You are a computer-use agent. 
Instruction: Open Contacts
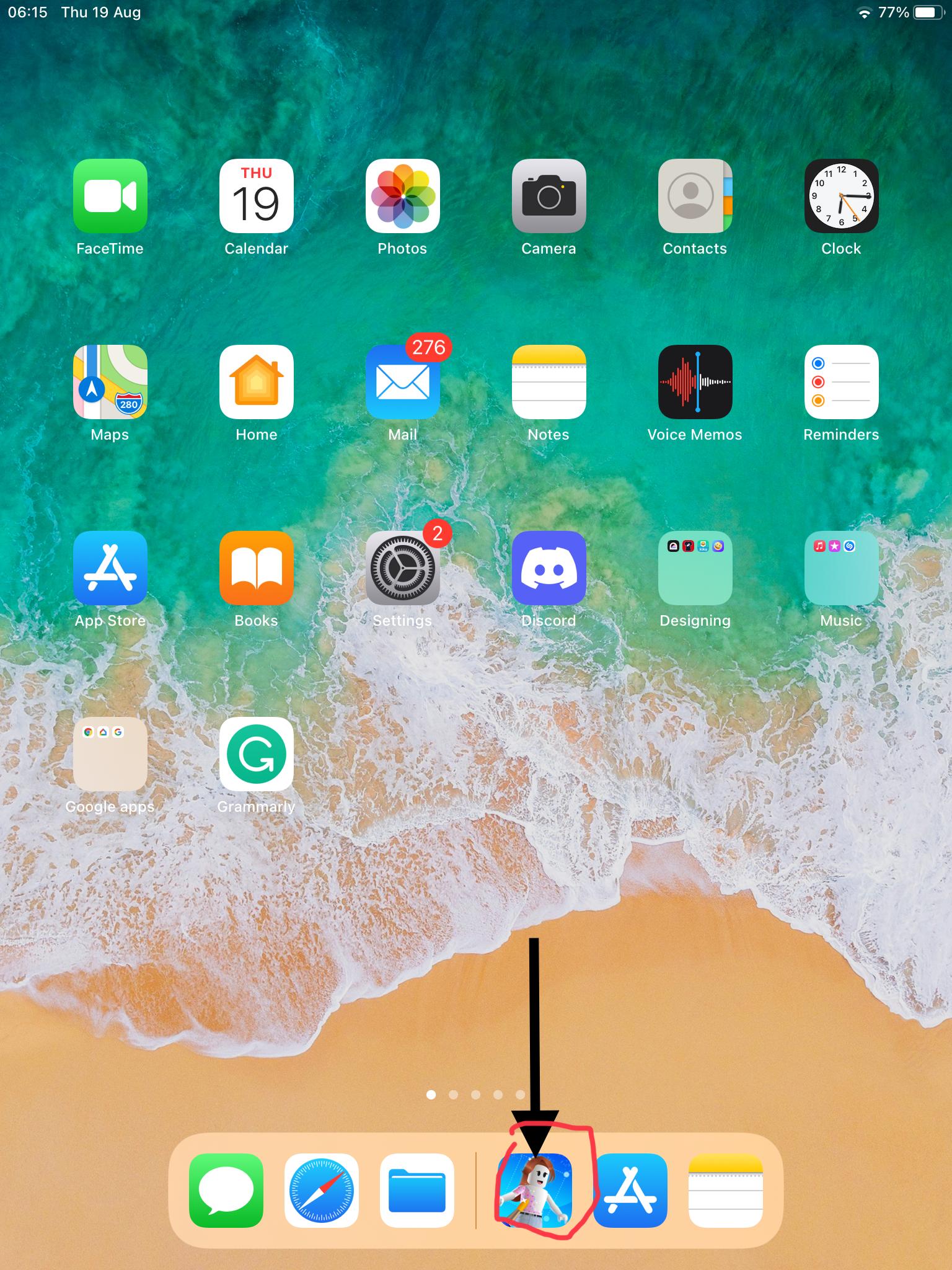pyautogui.click(x=695, y=196)
